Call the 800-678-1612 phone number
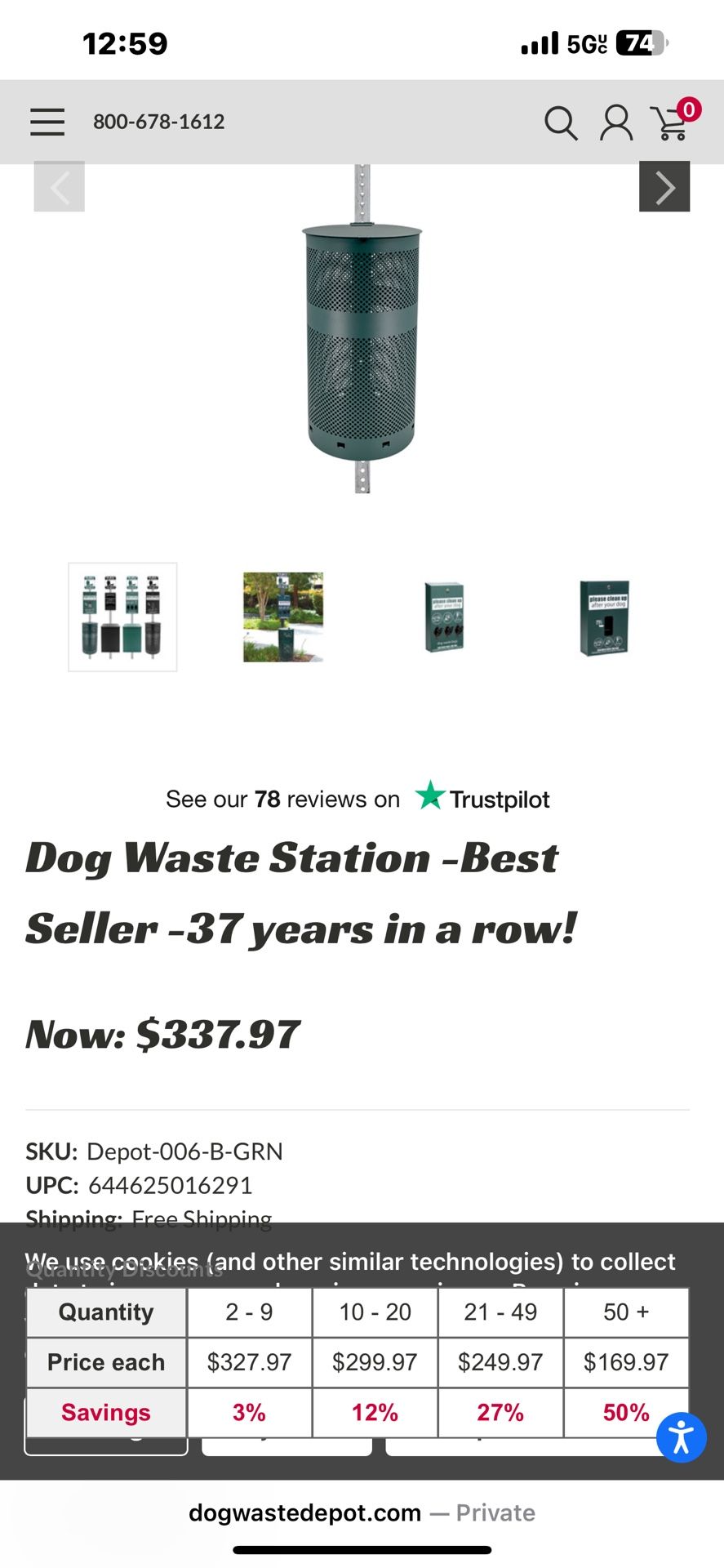The height and width of the screenshot is (1568, 724). coord(158,122)
